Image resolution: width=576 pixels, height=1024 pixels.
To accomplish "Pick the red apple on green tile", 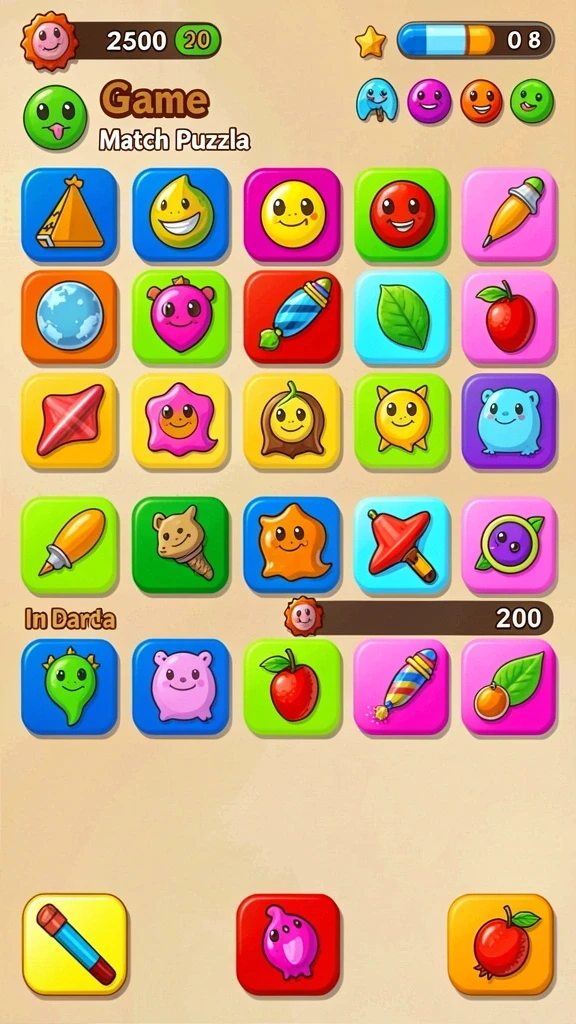I will pyautogui.click(x=292, y=686).
